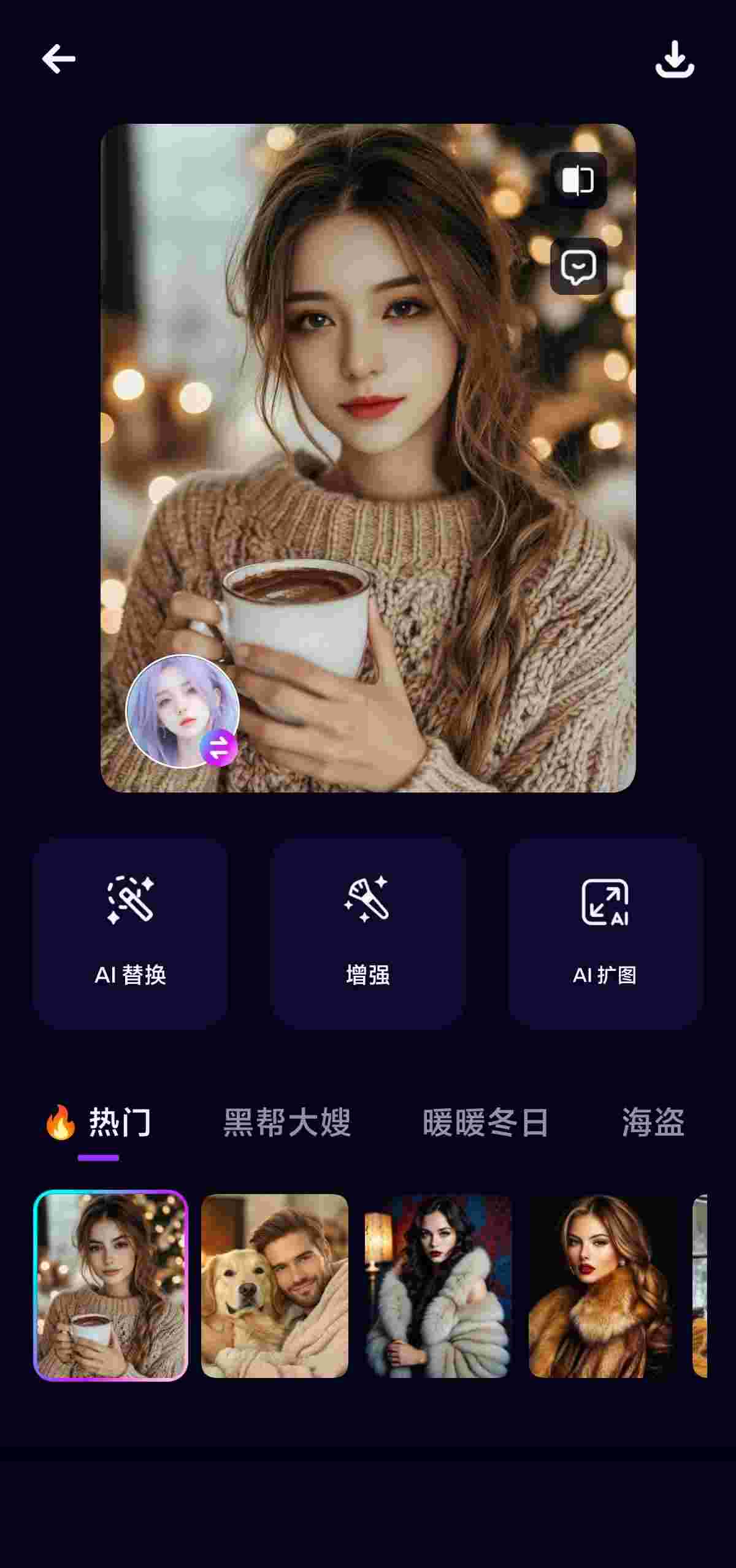The image size is (736, 1568).
Task: Apply the 增强 enhance tool
Action: [367, 933]
